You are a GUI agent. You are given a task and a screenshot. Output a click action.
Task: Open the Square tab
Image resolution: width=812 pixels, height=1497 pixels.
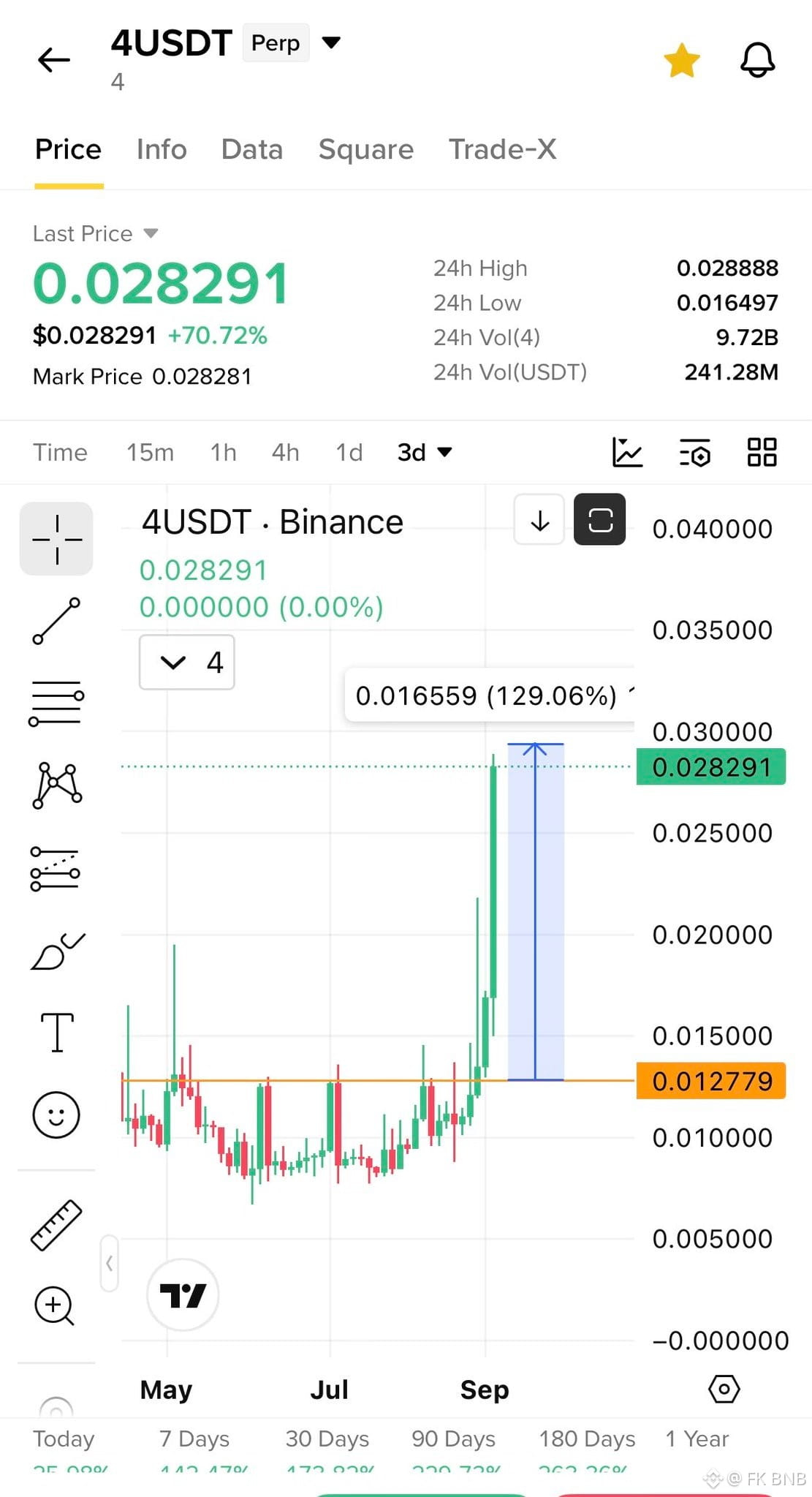click(x=366, y=149)
